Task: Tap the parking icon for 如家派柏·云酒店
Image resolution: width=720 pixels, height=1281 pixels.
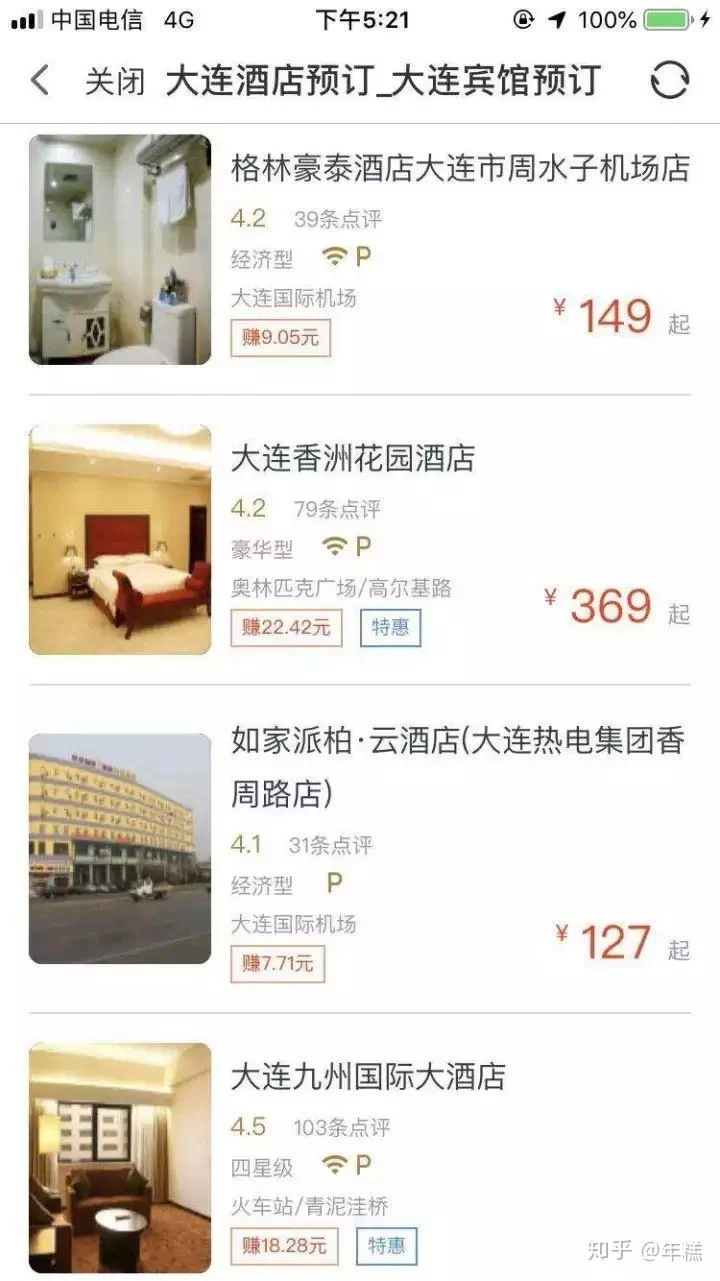Action: [333, 884]
